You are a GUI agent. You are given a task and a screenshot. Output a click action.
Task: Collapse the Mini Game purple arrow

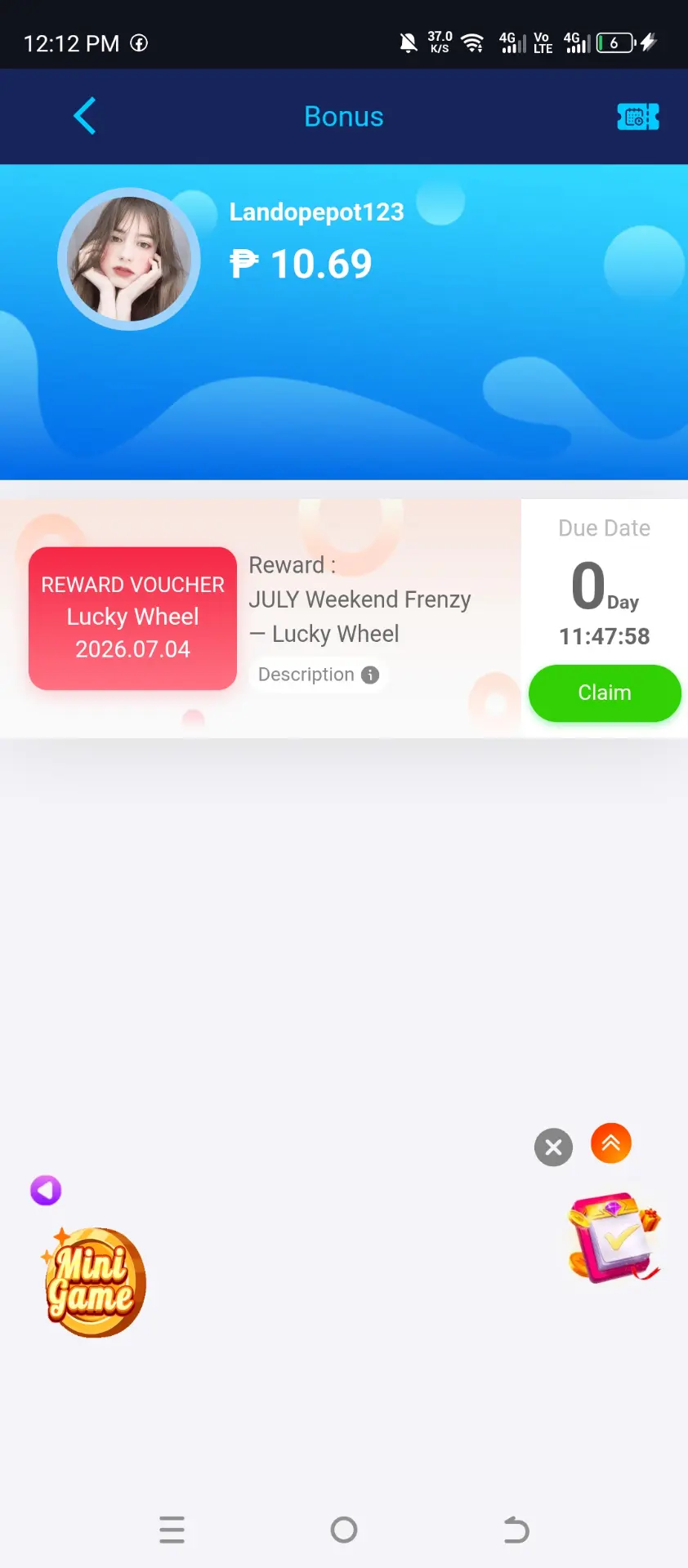46,1191
